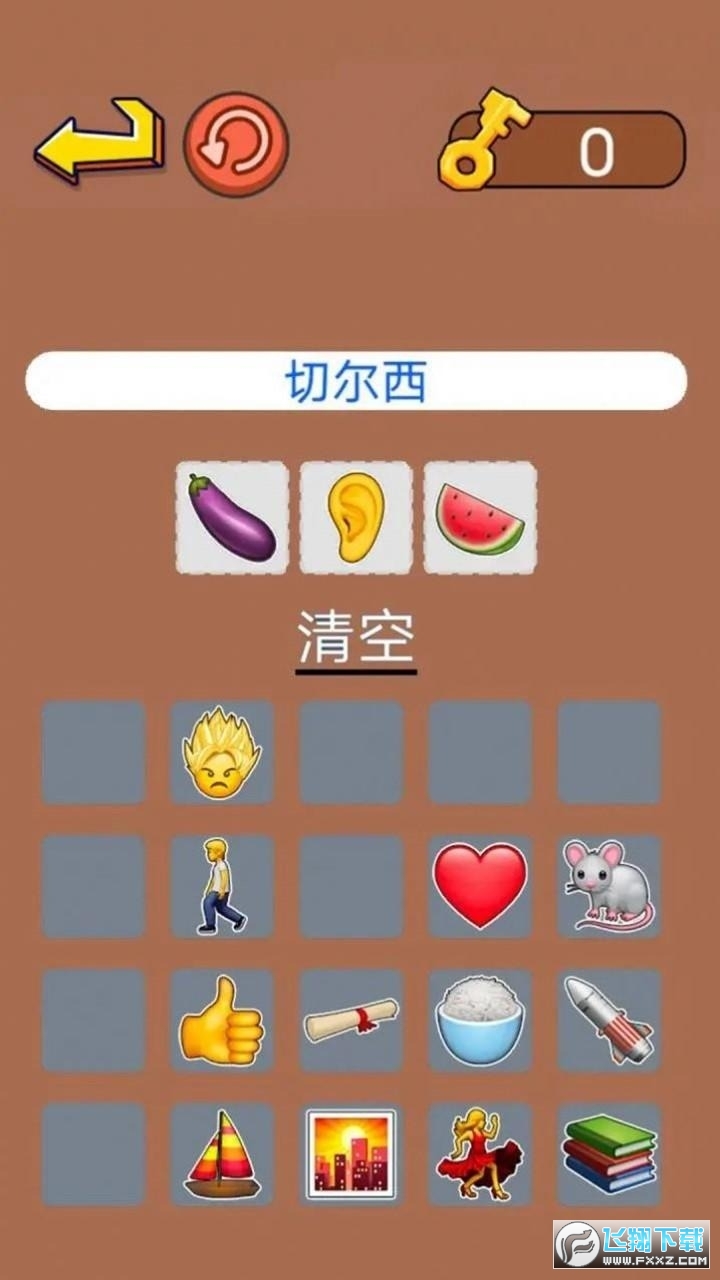Select the gray mouse emoji tile
This screenshot has height=1280, width=720.
pyautogui.click(x=609, y=887)
